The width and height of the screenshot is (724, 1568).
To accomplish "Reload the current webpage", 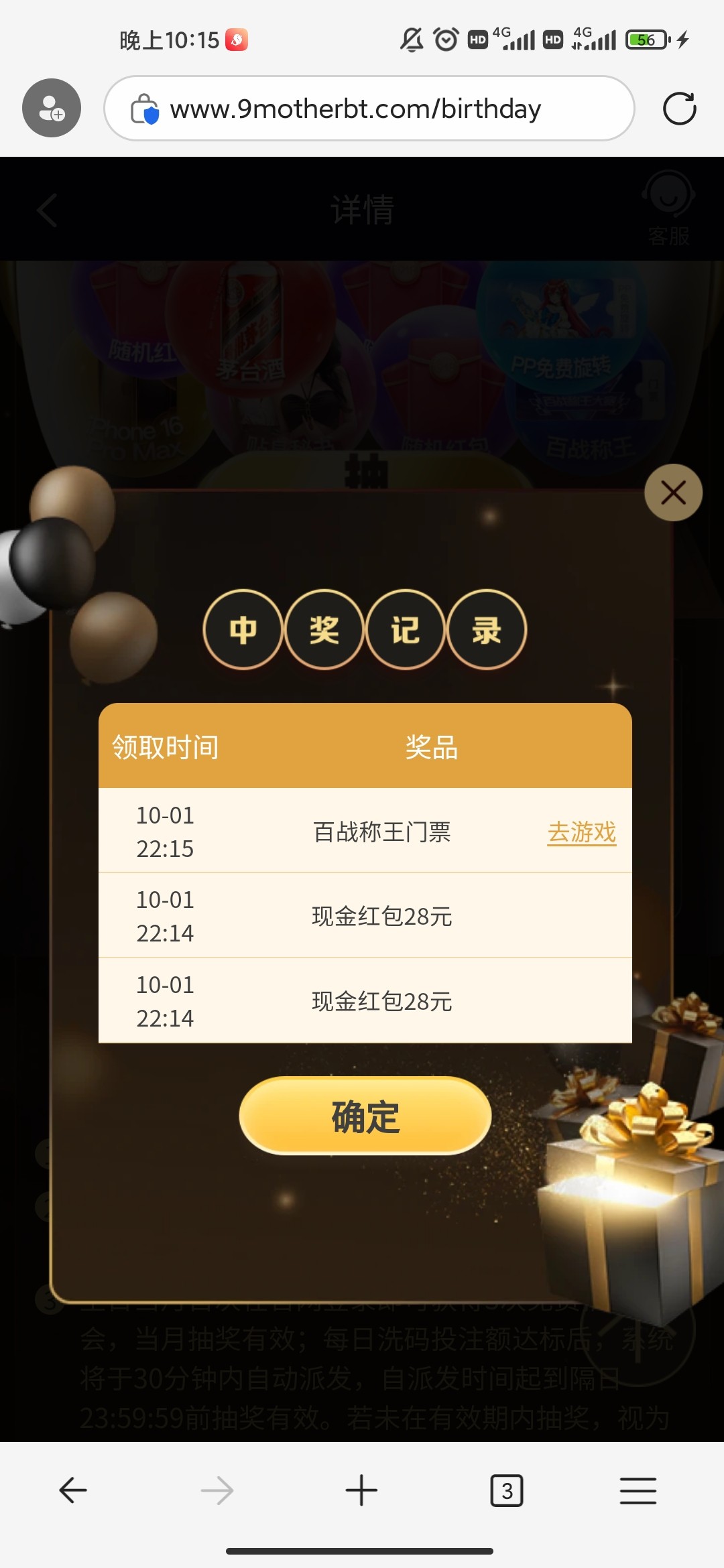I will 679,109.
